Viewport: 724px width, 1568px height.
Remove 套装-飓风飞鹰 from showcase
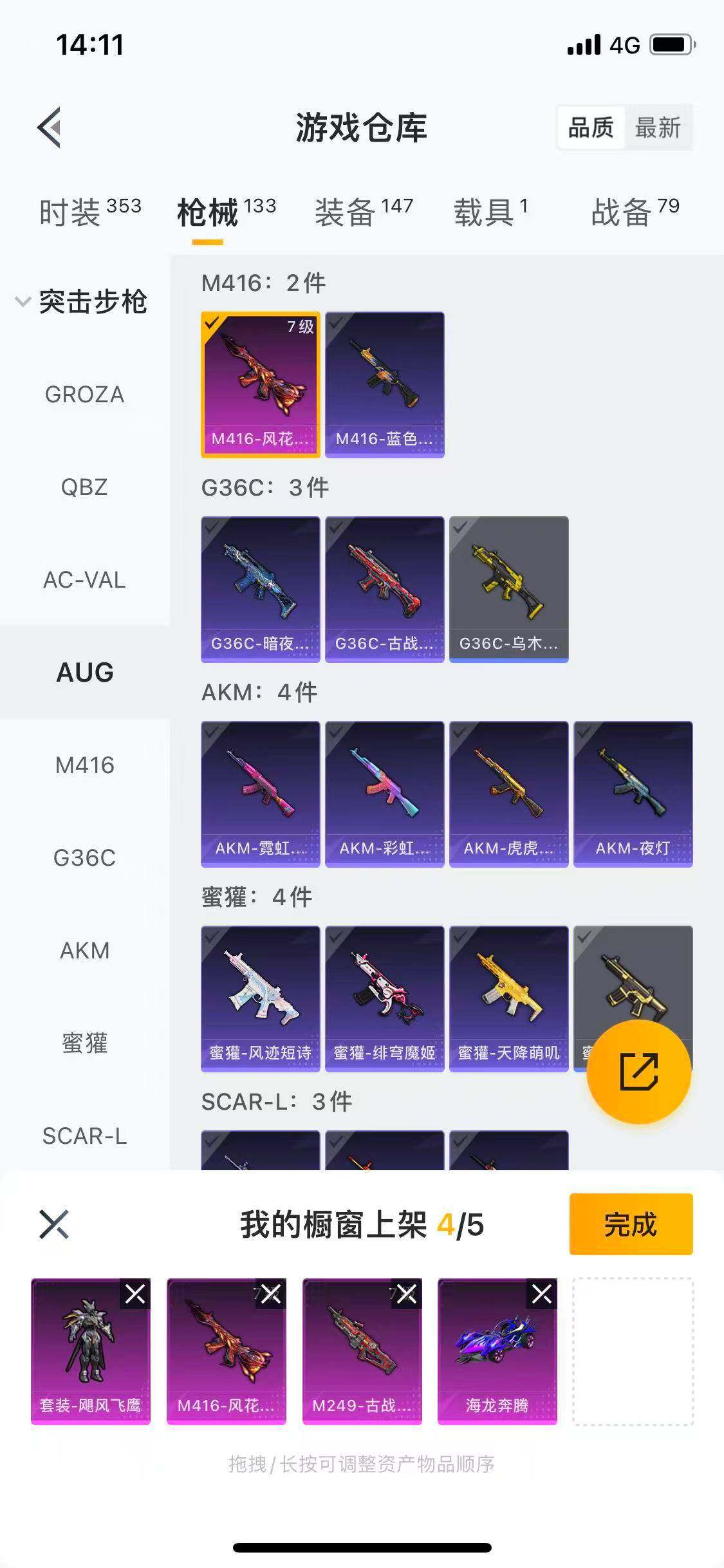point(135,1294)
